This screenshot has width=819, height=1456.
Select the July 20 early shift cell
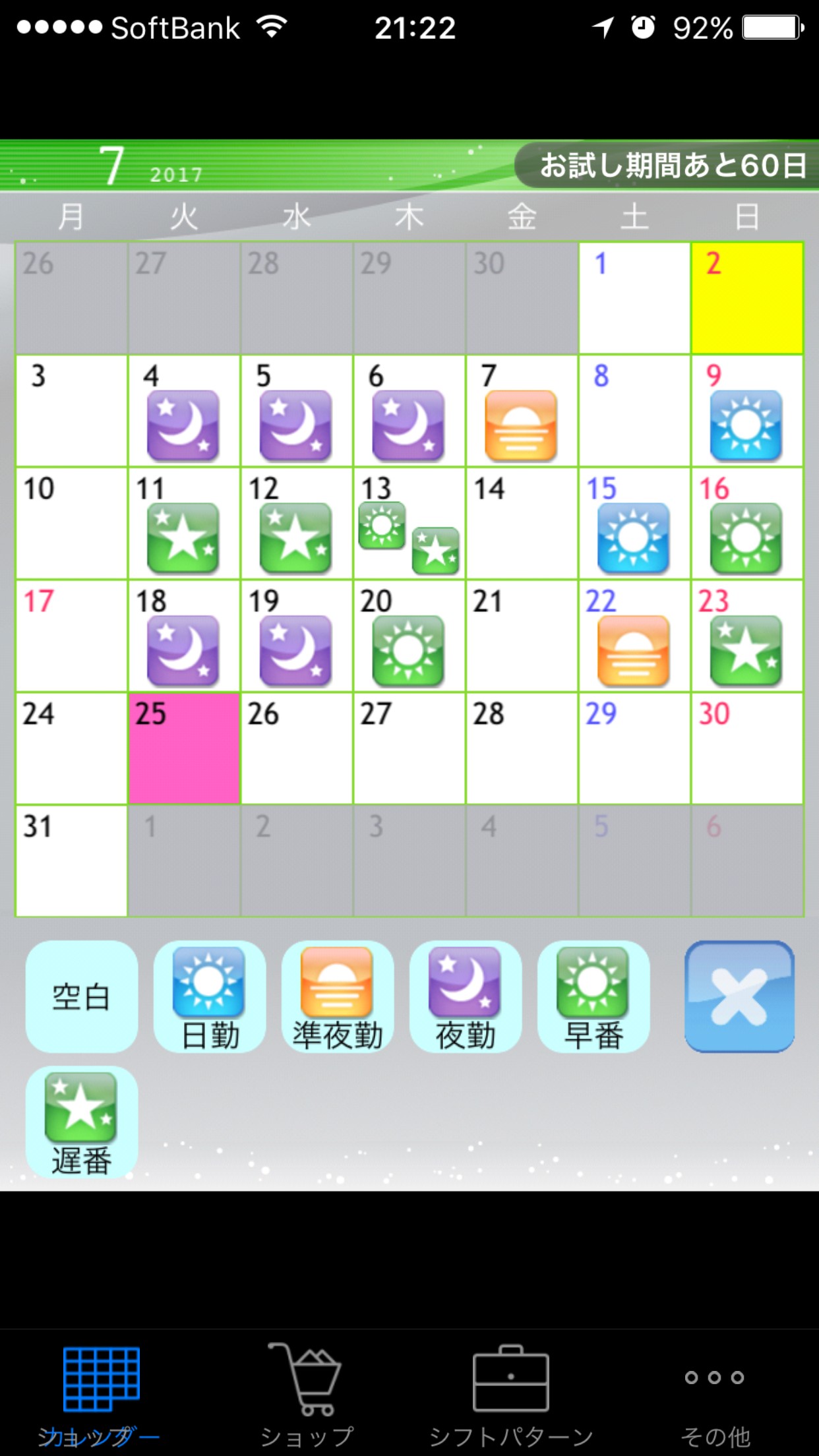tap(409, 636)
